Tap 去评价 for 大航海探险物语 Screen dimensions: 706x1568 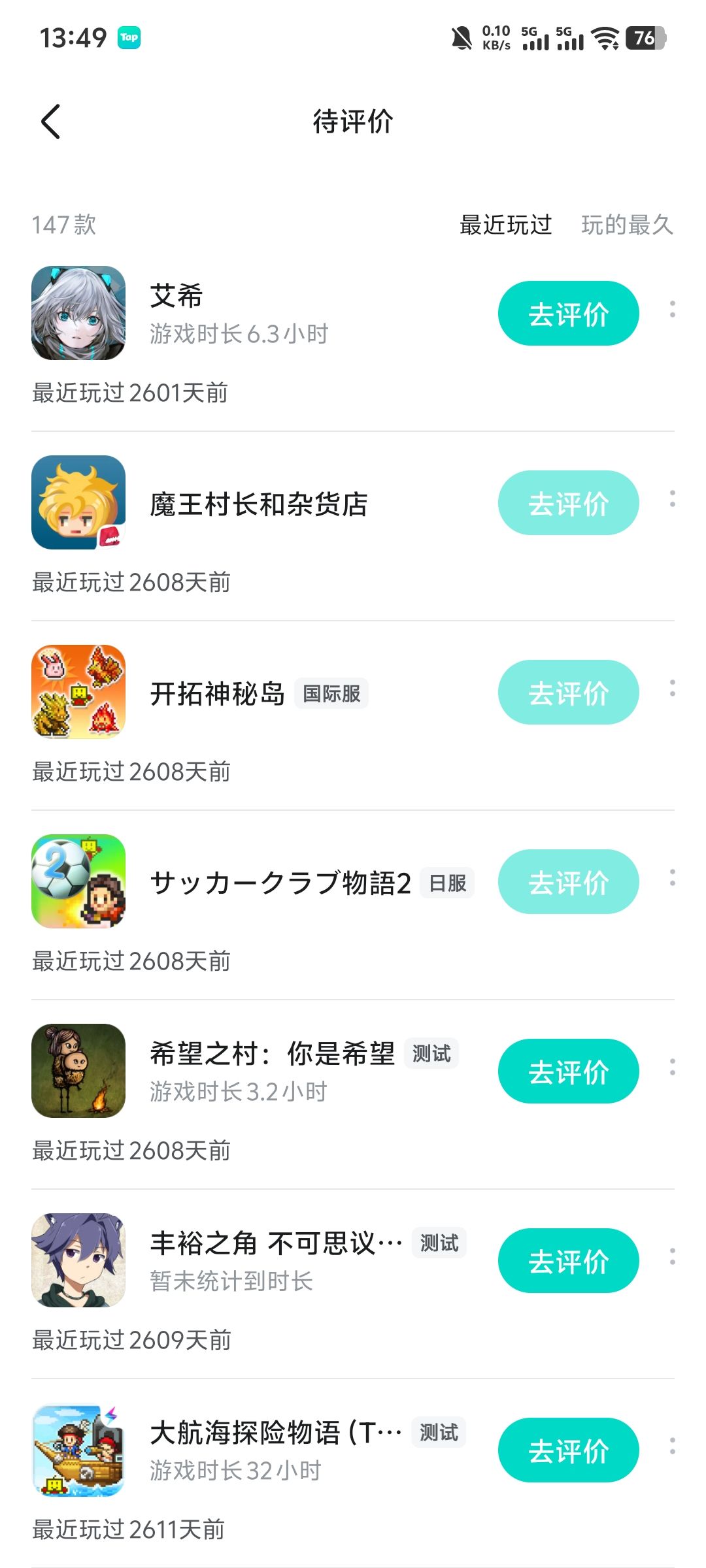click(x=568, y=1450)
